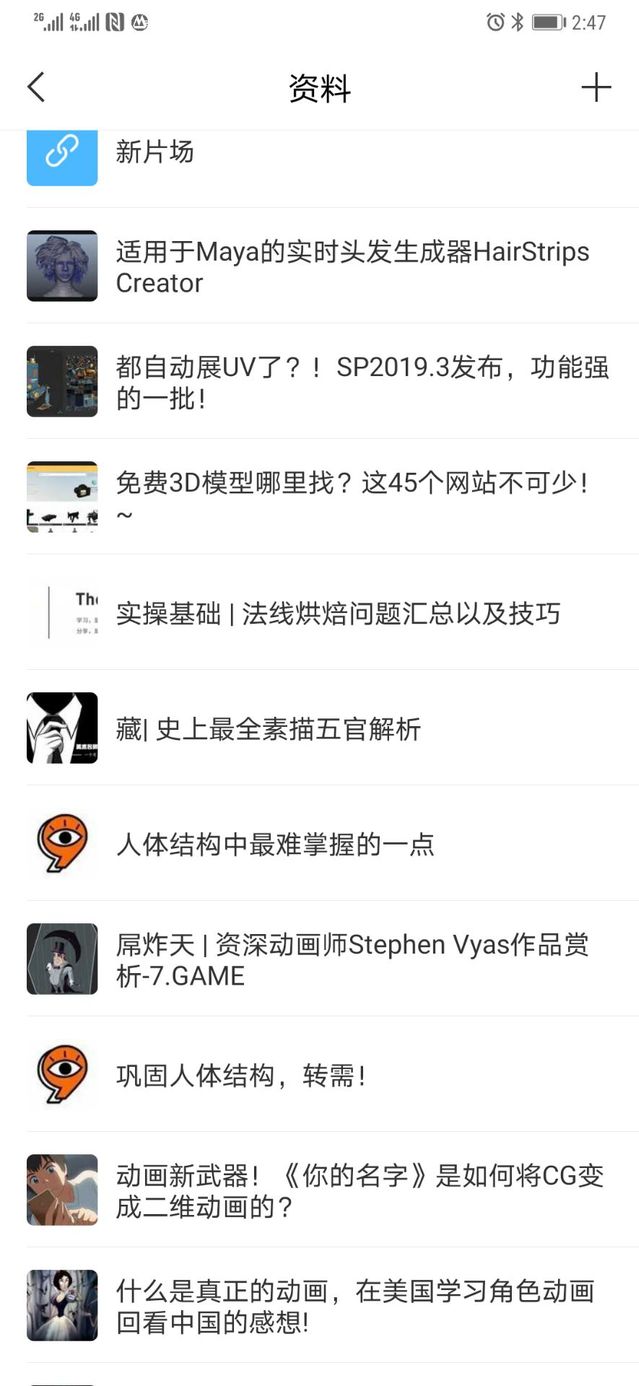639x1386 pixels.
Task: Open the HairStrips Creator for Maya article
Action: pos(352,267)
